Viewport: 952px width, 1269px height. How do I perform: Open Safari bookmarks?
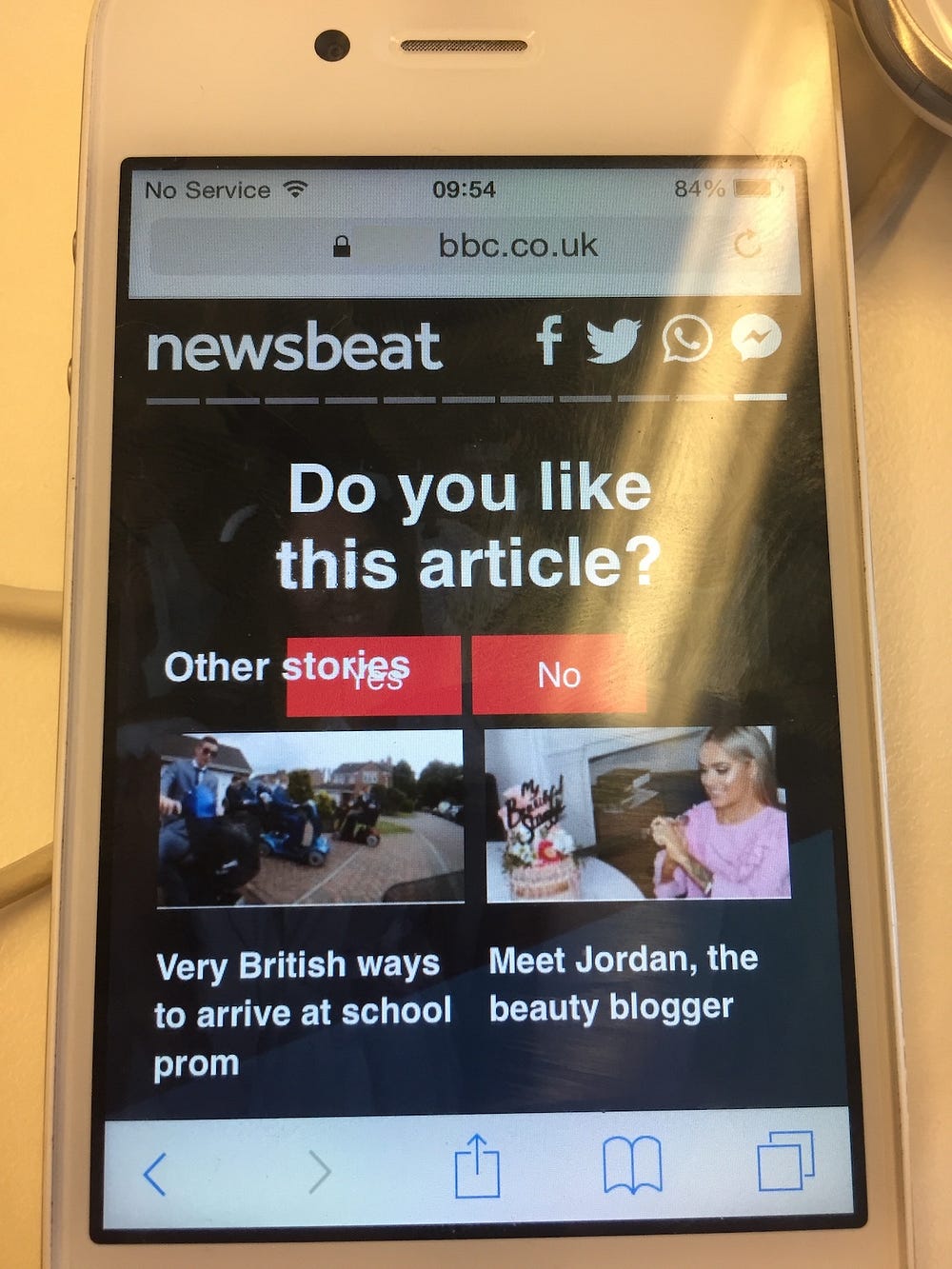pos(632,1165)
